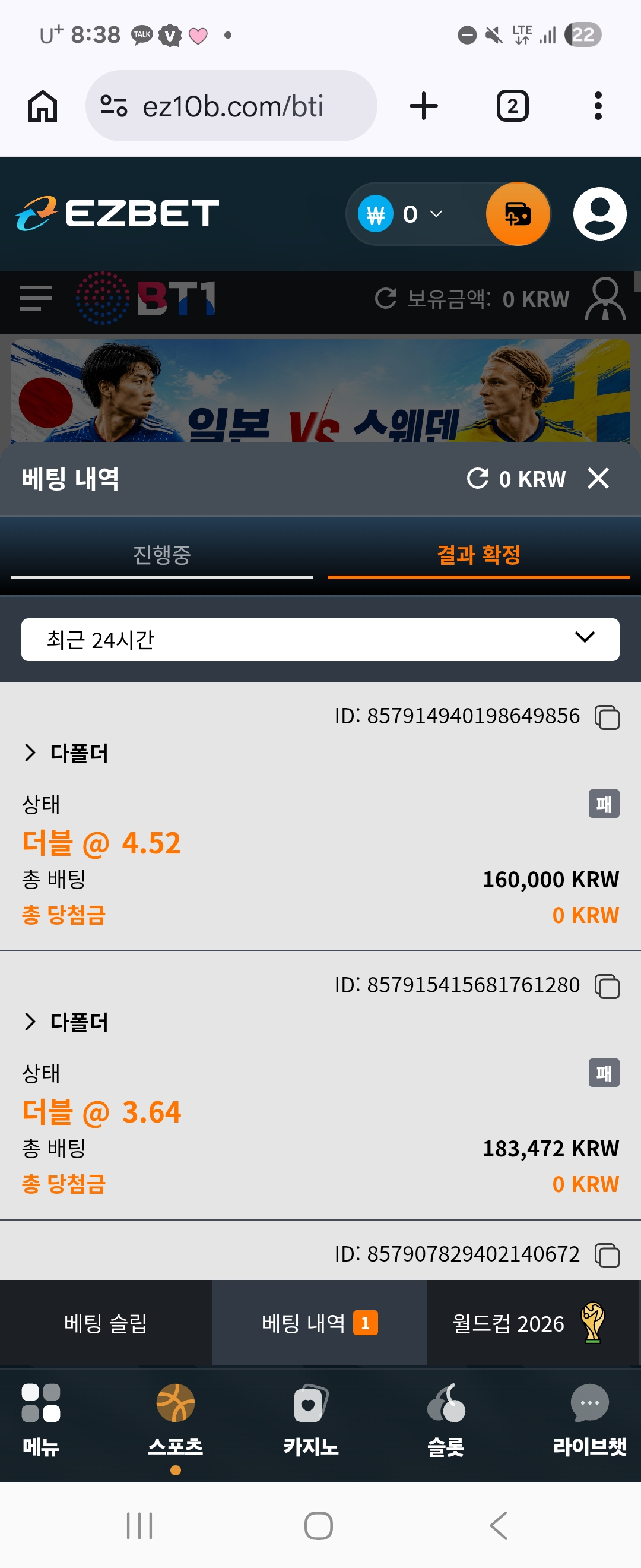
Task: Close the 베팅 내역 panel
Action: click(598, 479)
